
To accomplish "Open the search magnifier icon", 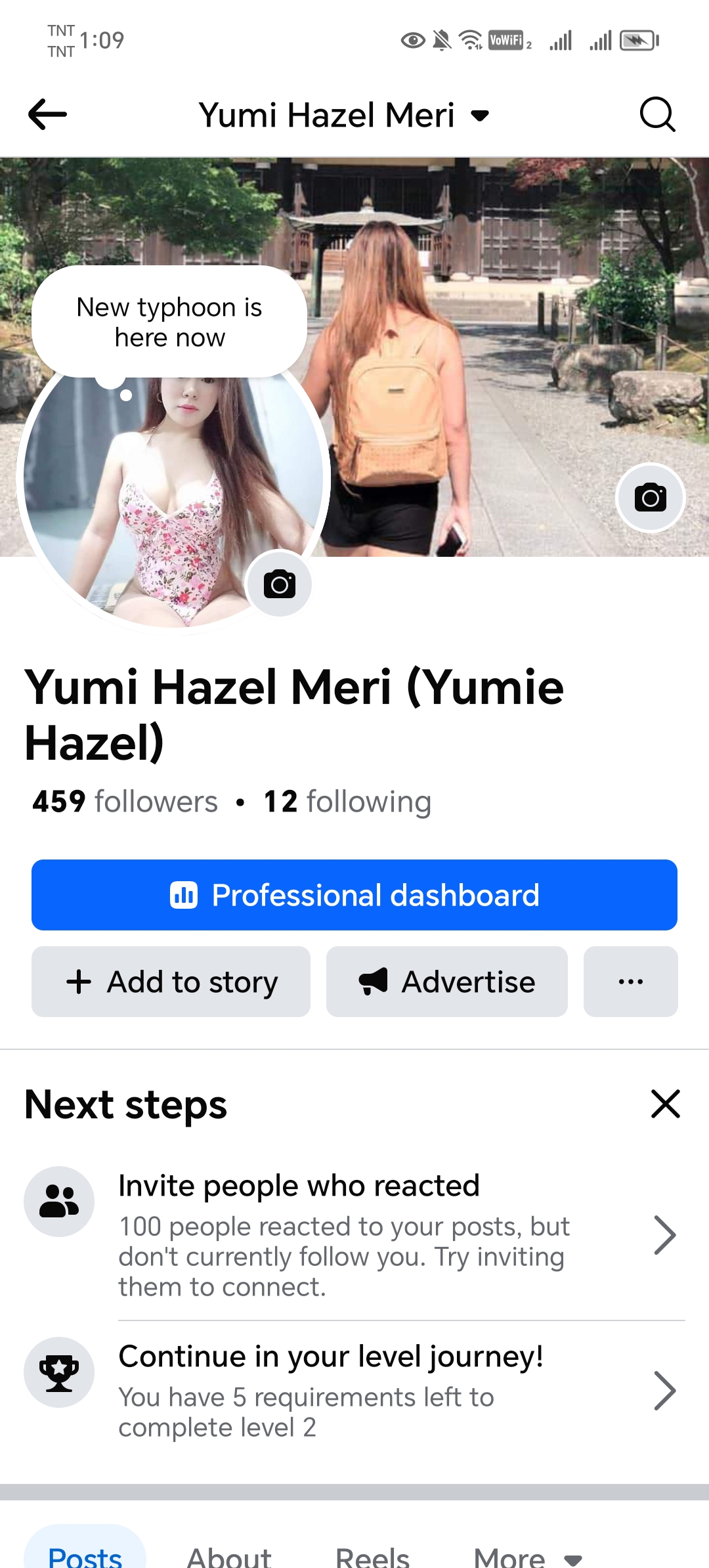I will click(x=657, y=115).
